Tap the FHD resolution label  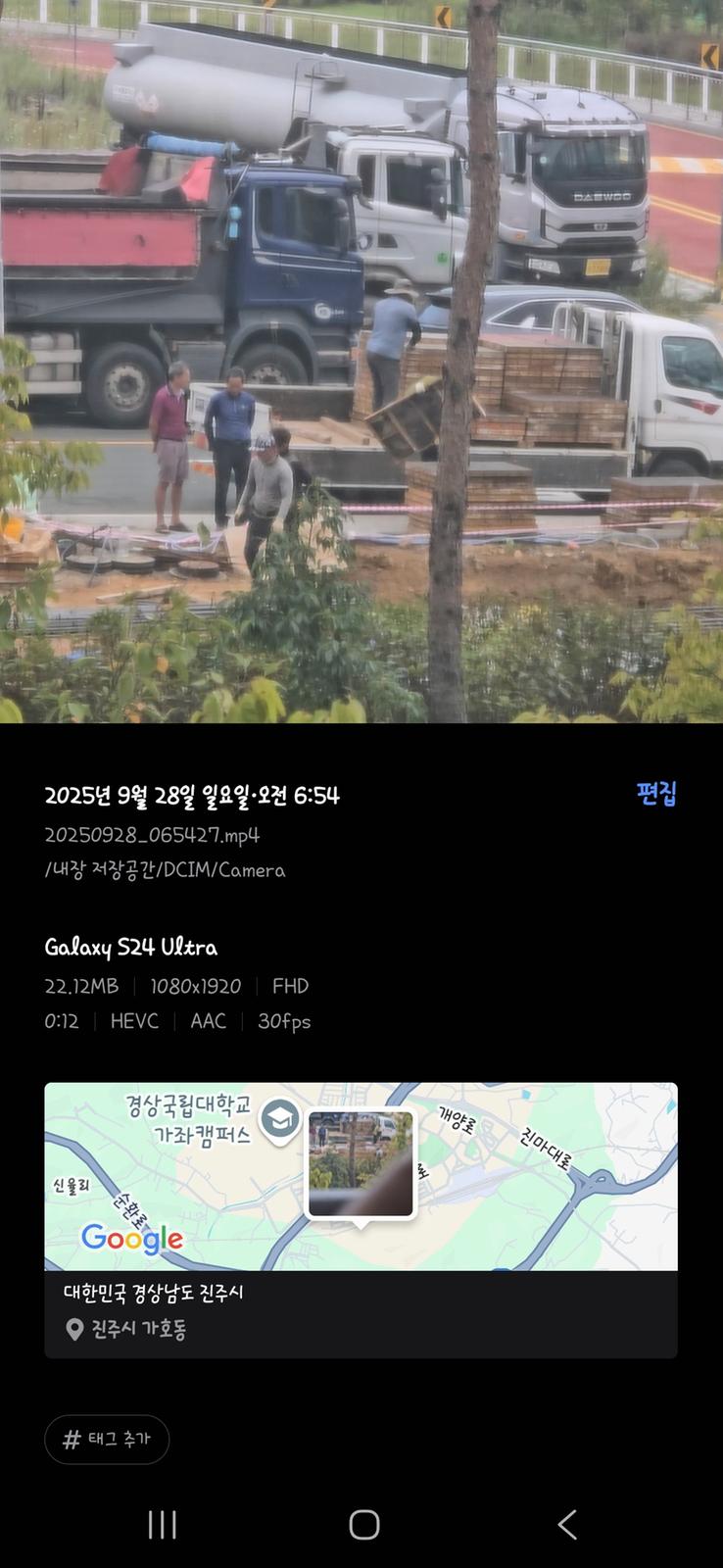291,986
